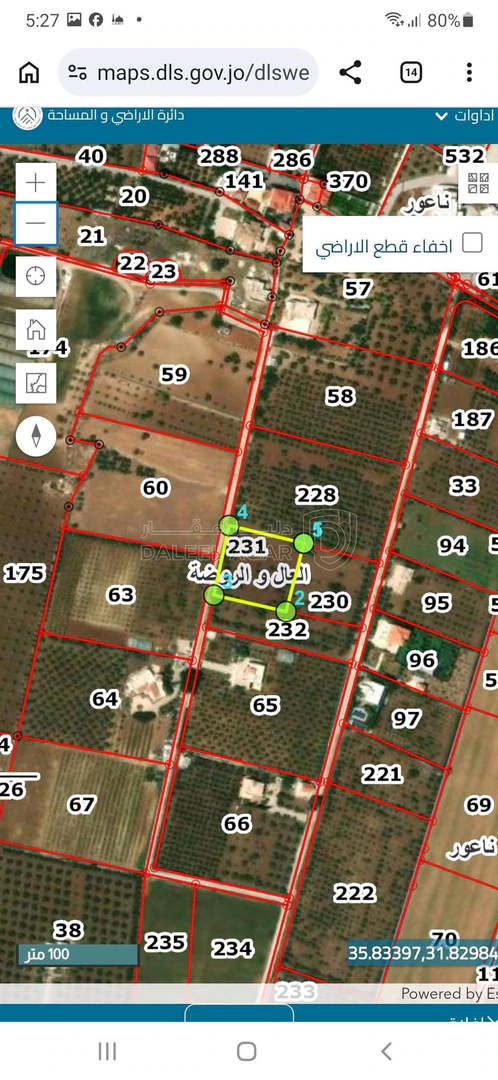Return map to default home extent
498x1080 pixels.
pyautogui.click(x=35, y=329)
